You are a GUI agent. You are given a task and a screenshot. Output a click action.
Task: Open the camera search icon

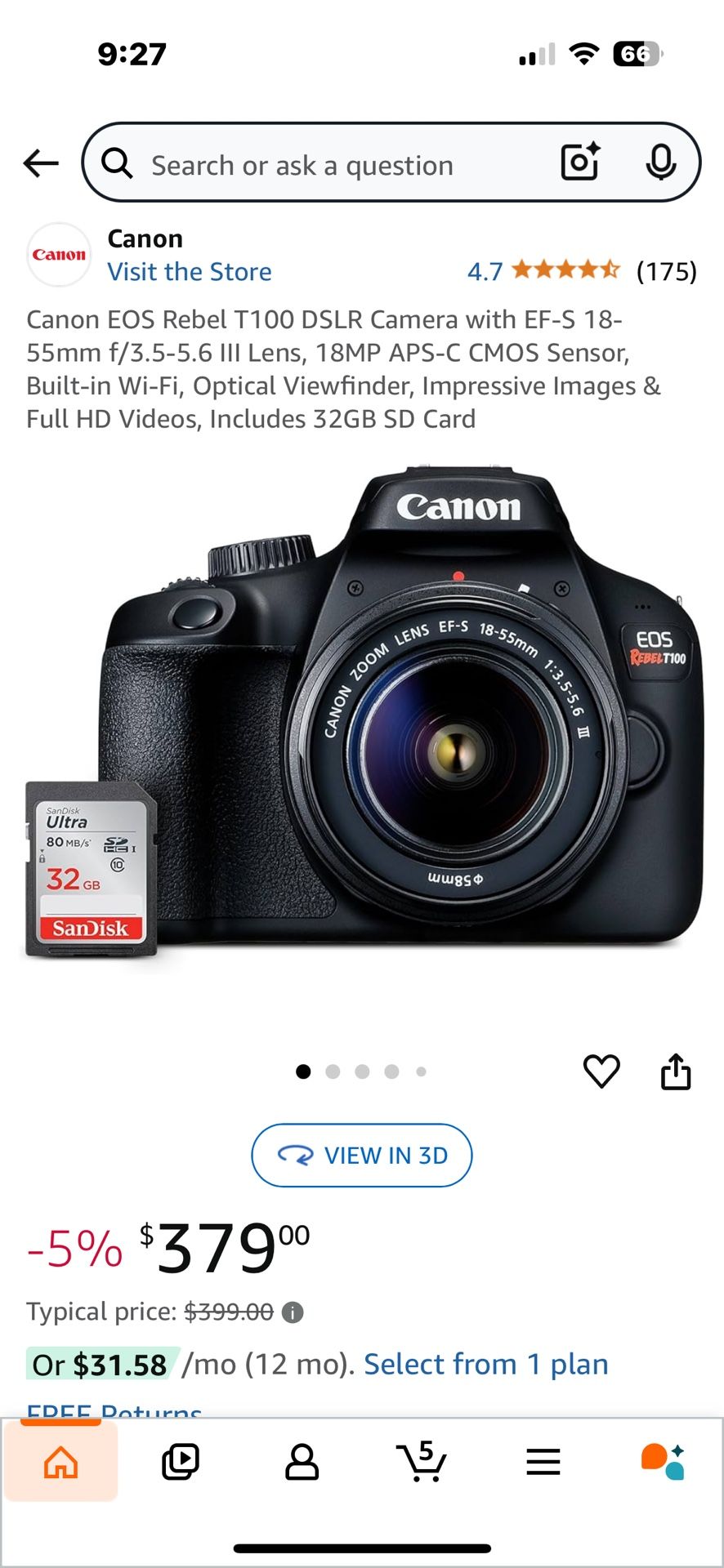(x=579, y=163)
